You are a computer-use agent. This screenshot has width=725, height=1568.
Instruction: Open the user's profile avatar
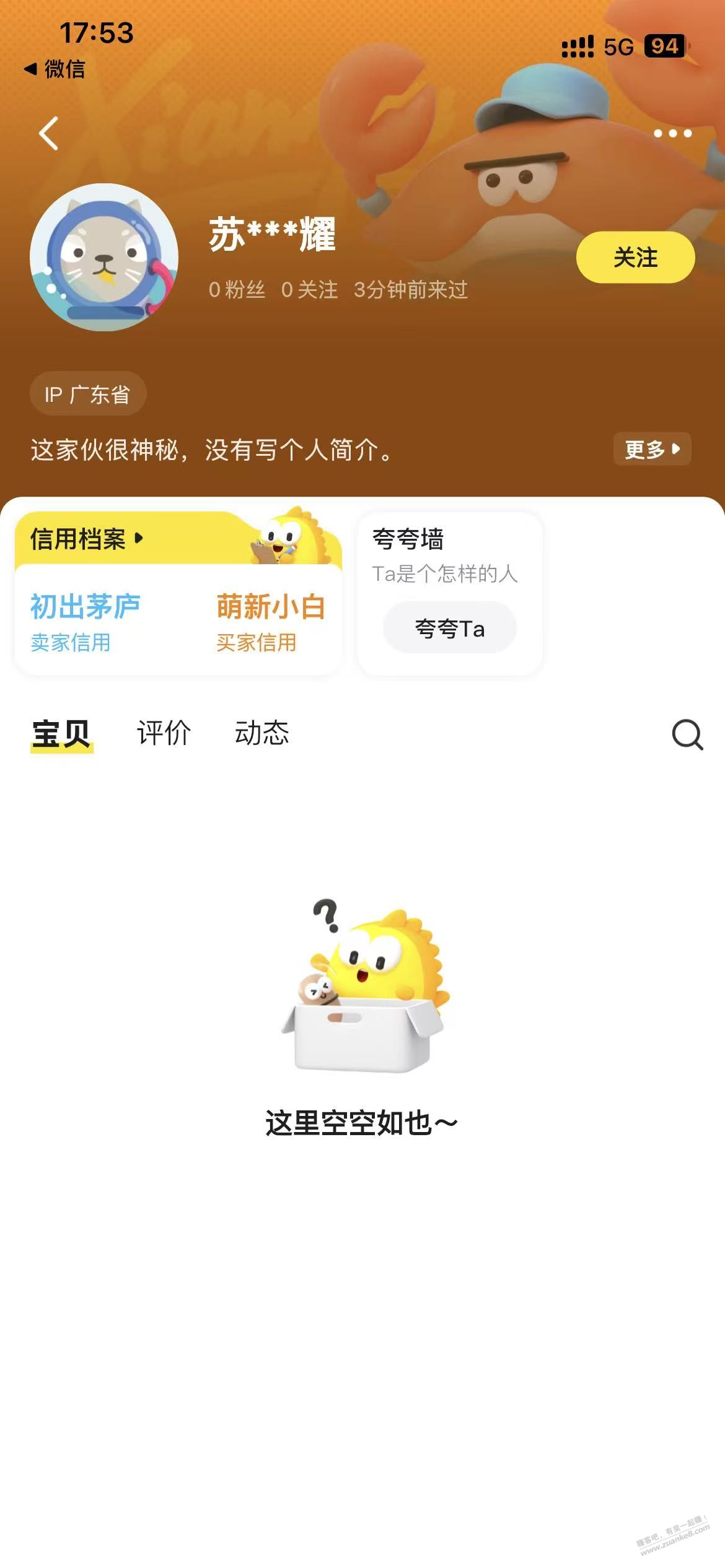104,256
